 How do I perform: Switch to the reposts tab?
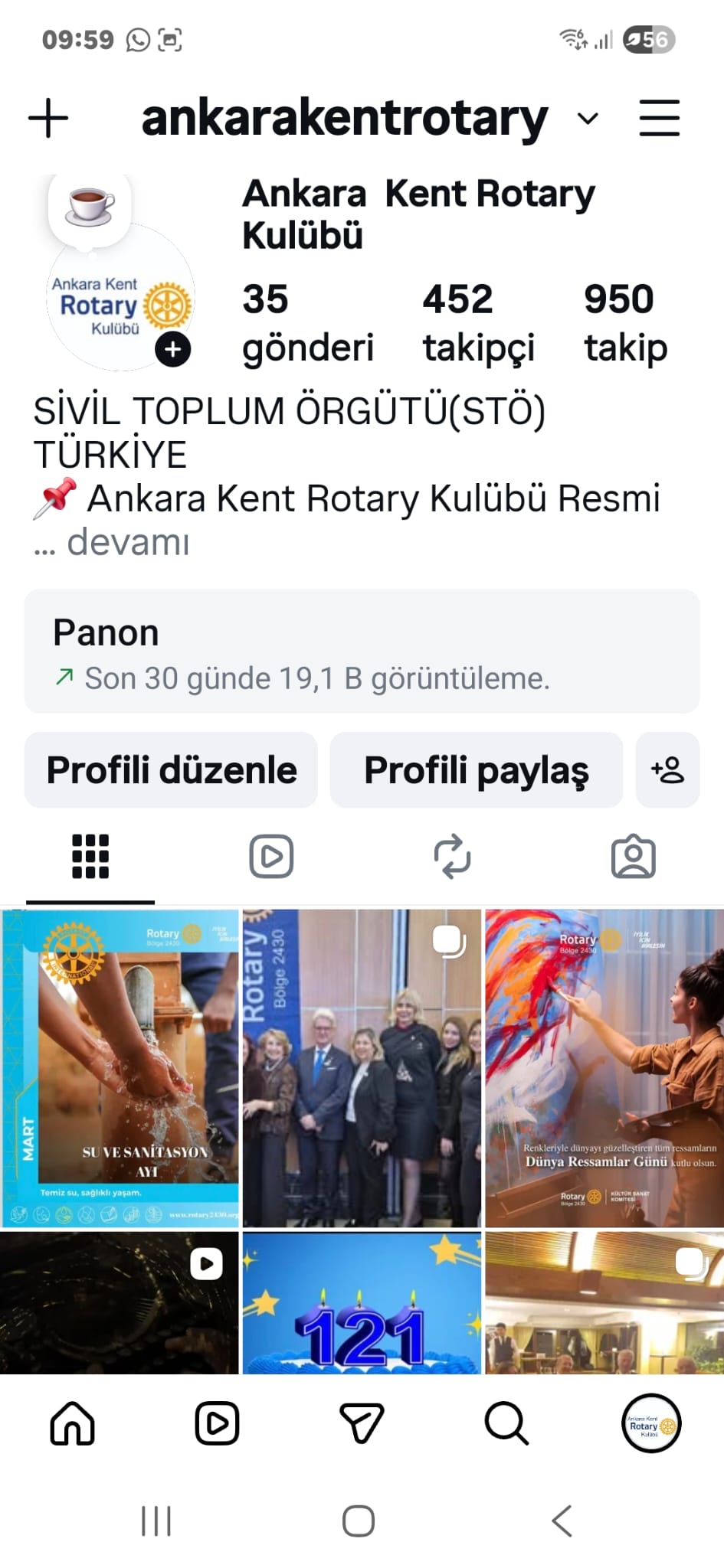click(452, 856)
